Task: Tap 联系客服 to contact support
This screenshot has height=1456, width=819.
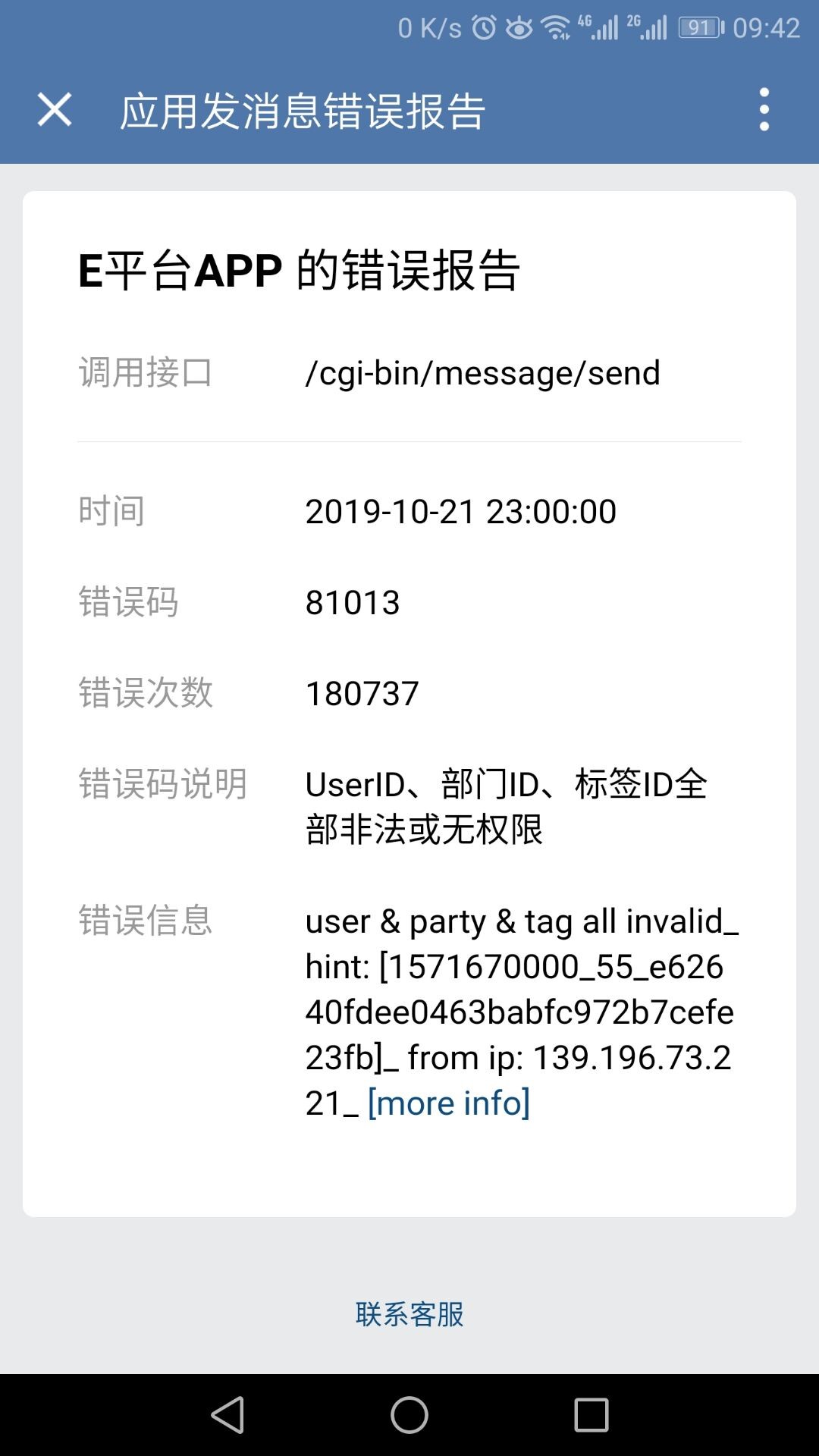Action: [409, 1314]
